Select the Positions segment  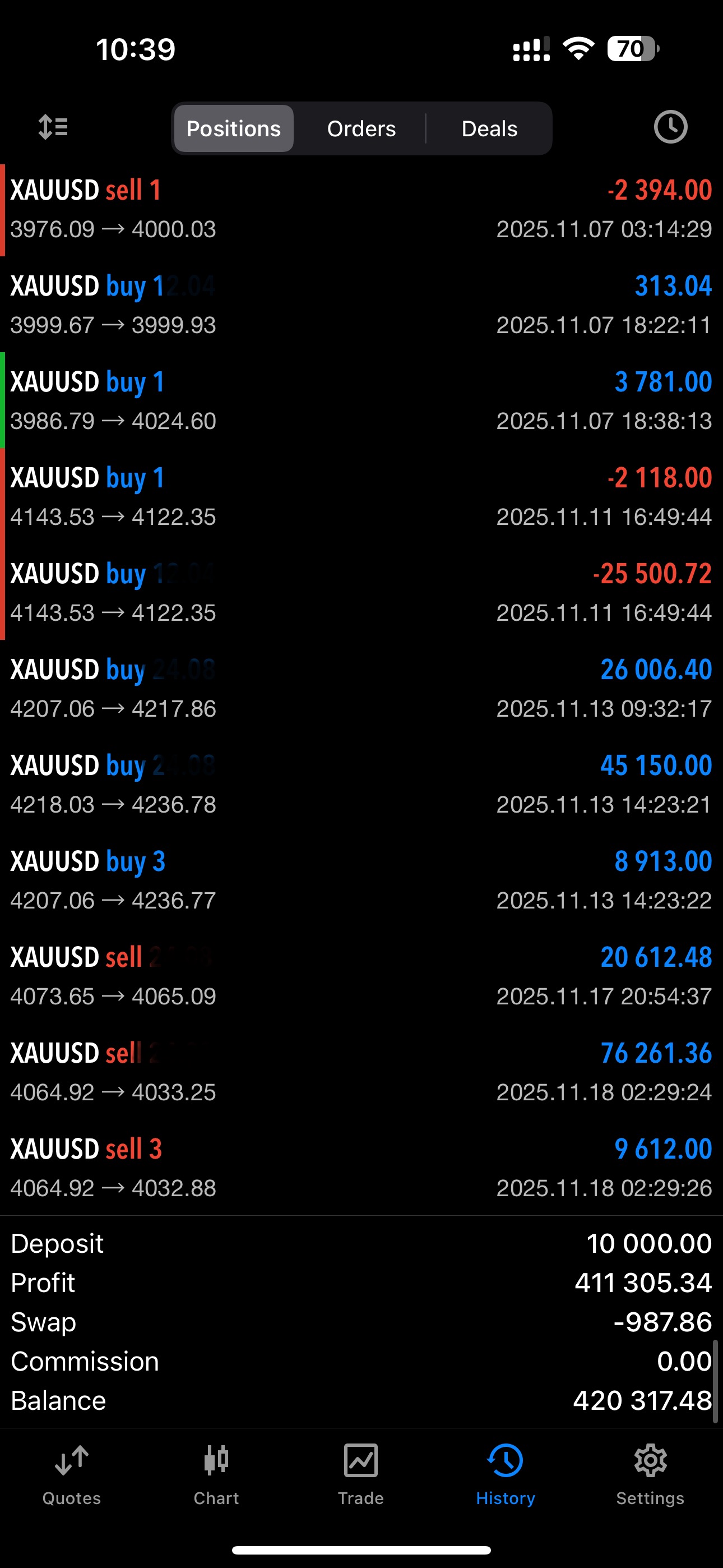234,128
